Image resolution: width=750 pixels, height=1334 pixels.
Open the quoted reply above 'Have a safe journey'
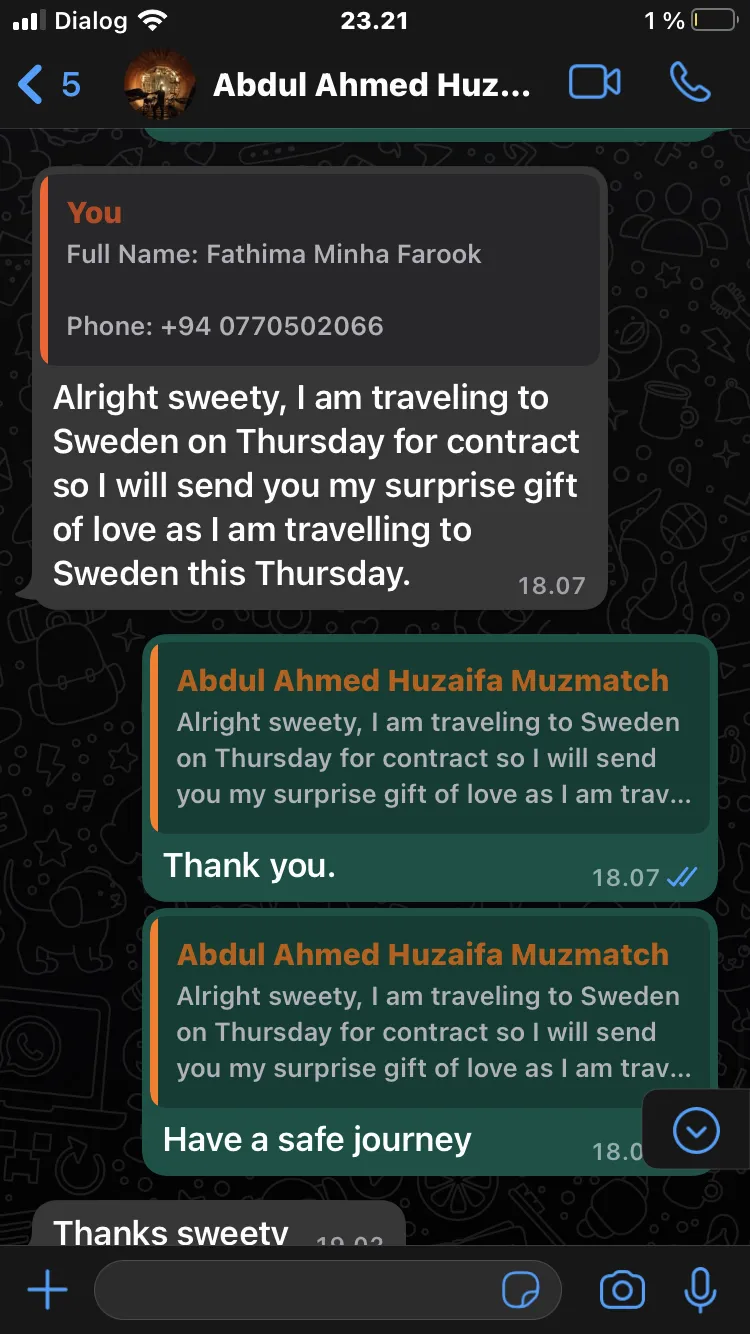430,1012
